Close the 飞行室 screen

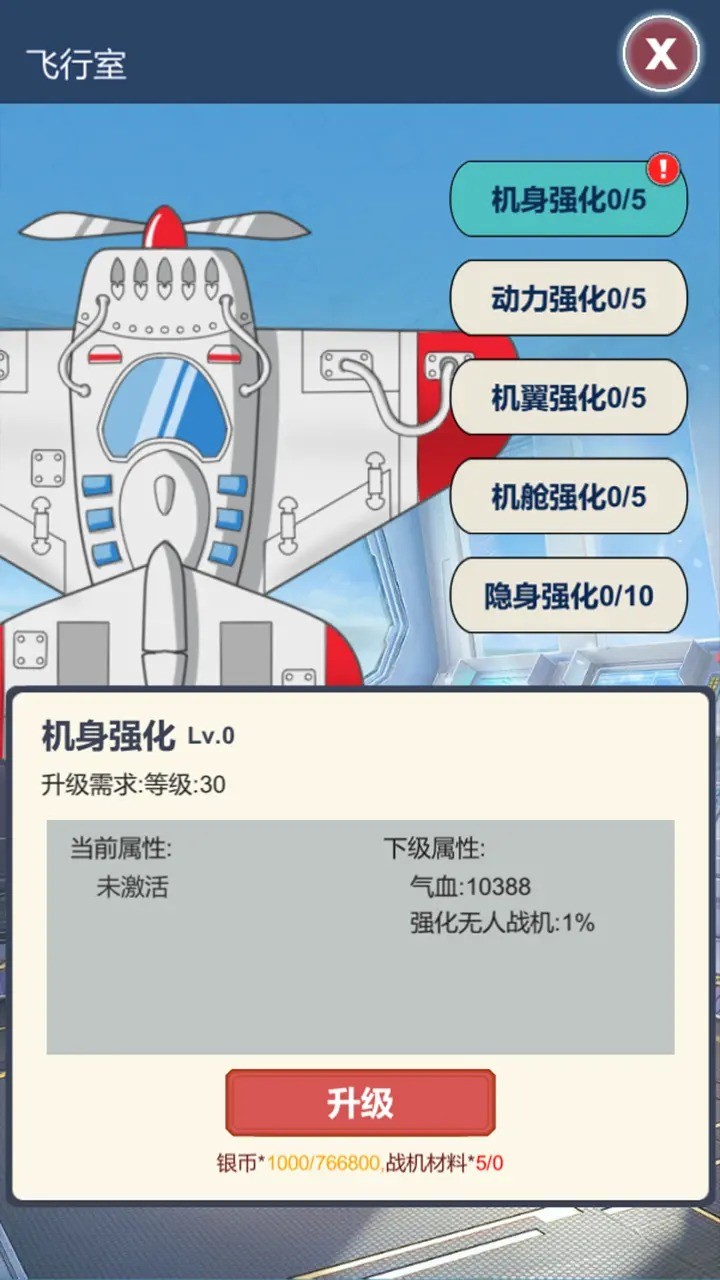point(661,53)
